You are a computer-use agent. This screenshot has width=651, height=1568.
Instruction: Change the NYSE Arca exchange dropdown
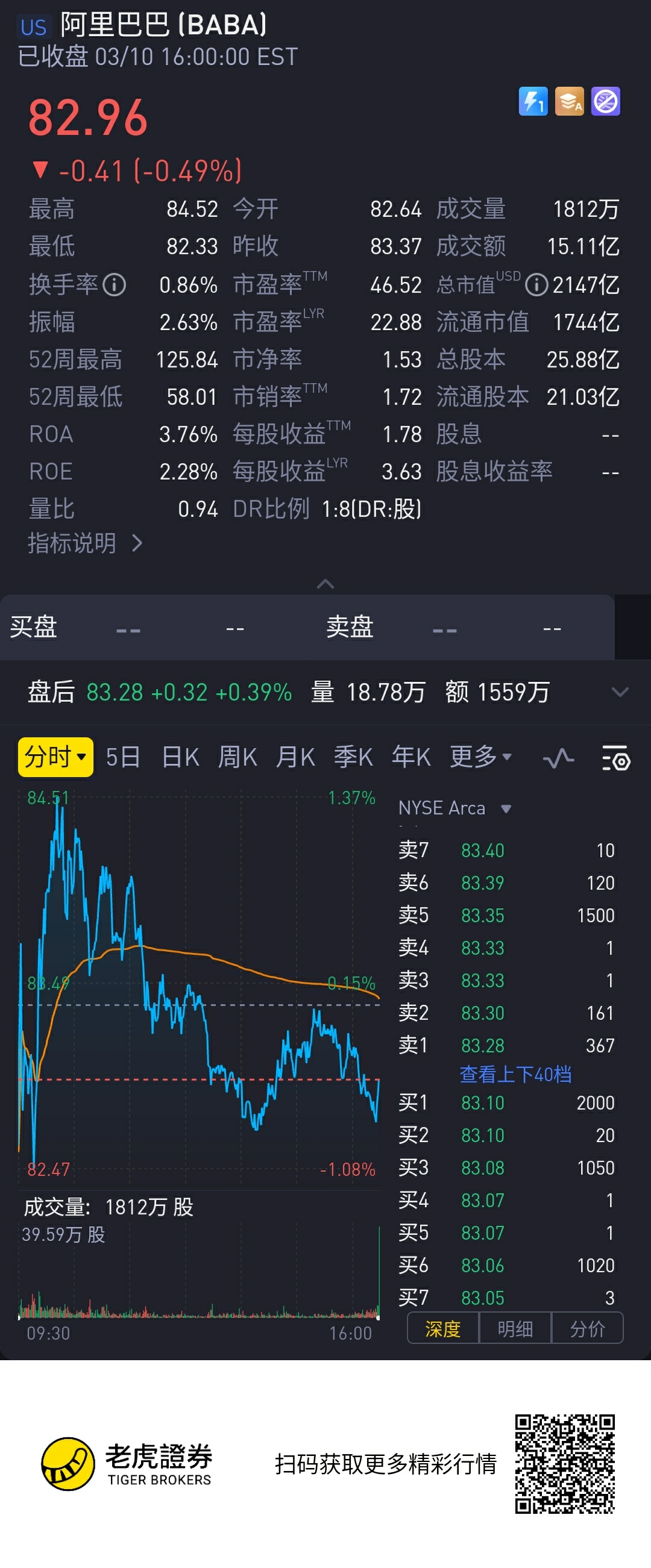pyautogui.click(x=454, y=808)
